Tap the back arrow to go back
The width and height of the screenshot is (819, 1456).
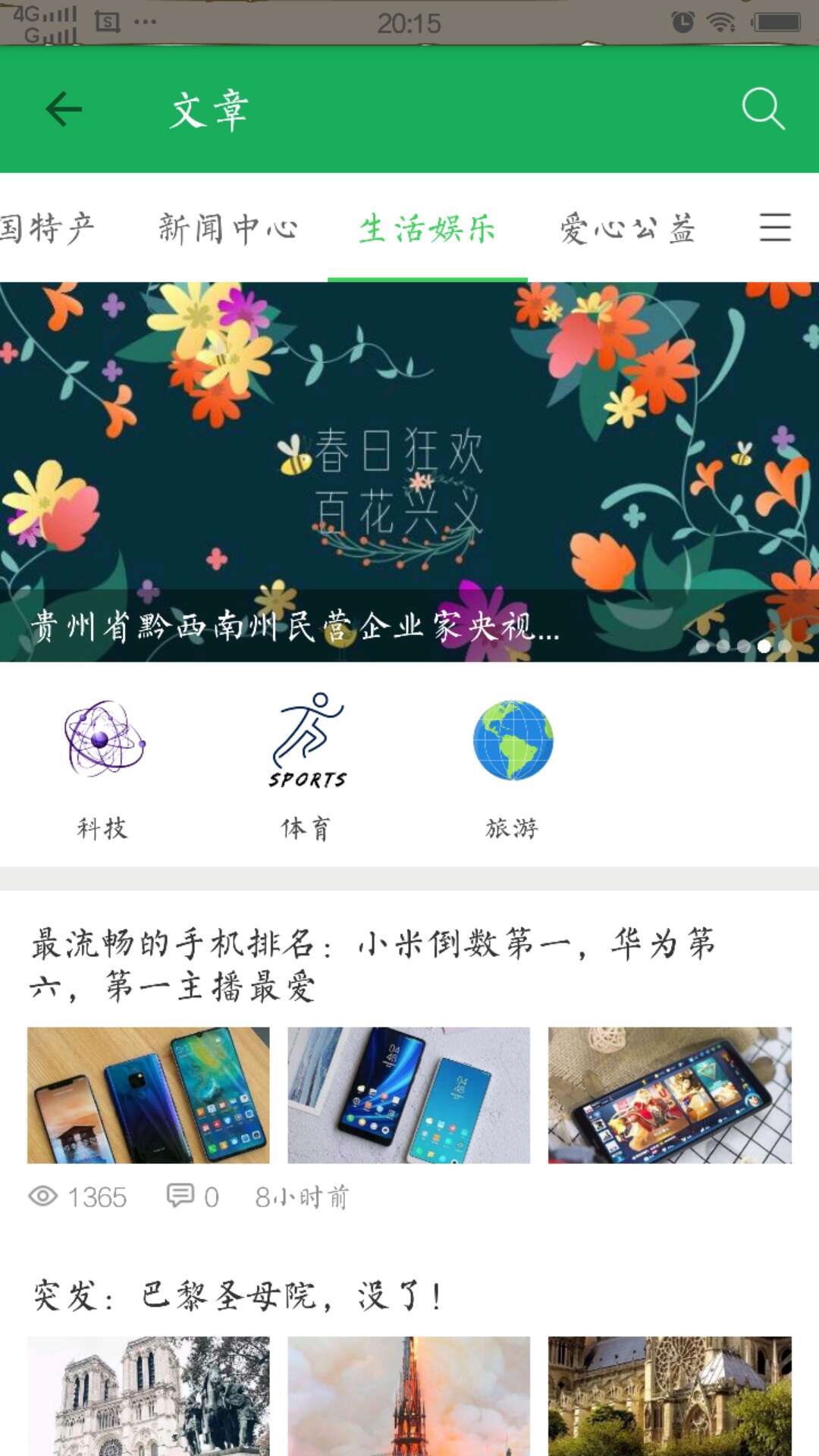coord(63,108)
